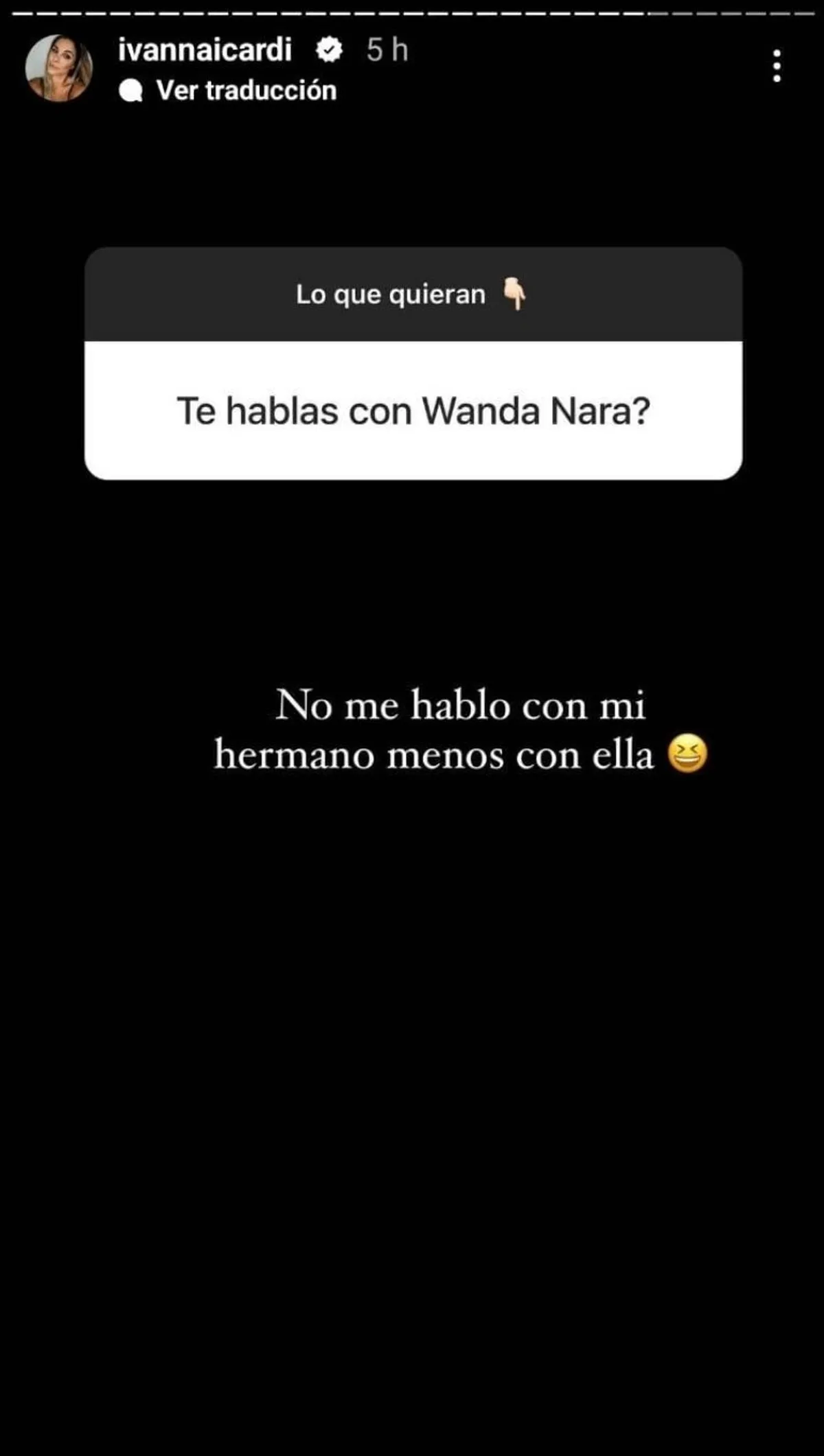Open the three-dot overflow menu
The height and width of the screenshot is (1456, 824).
tap(777, 67)
